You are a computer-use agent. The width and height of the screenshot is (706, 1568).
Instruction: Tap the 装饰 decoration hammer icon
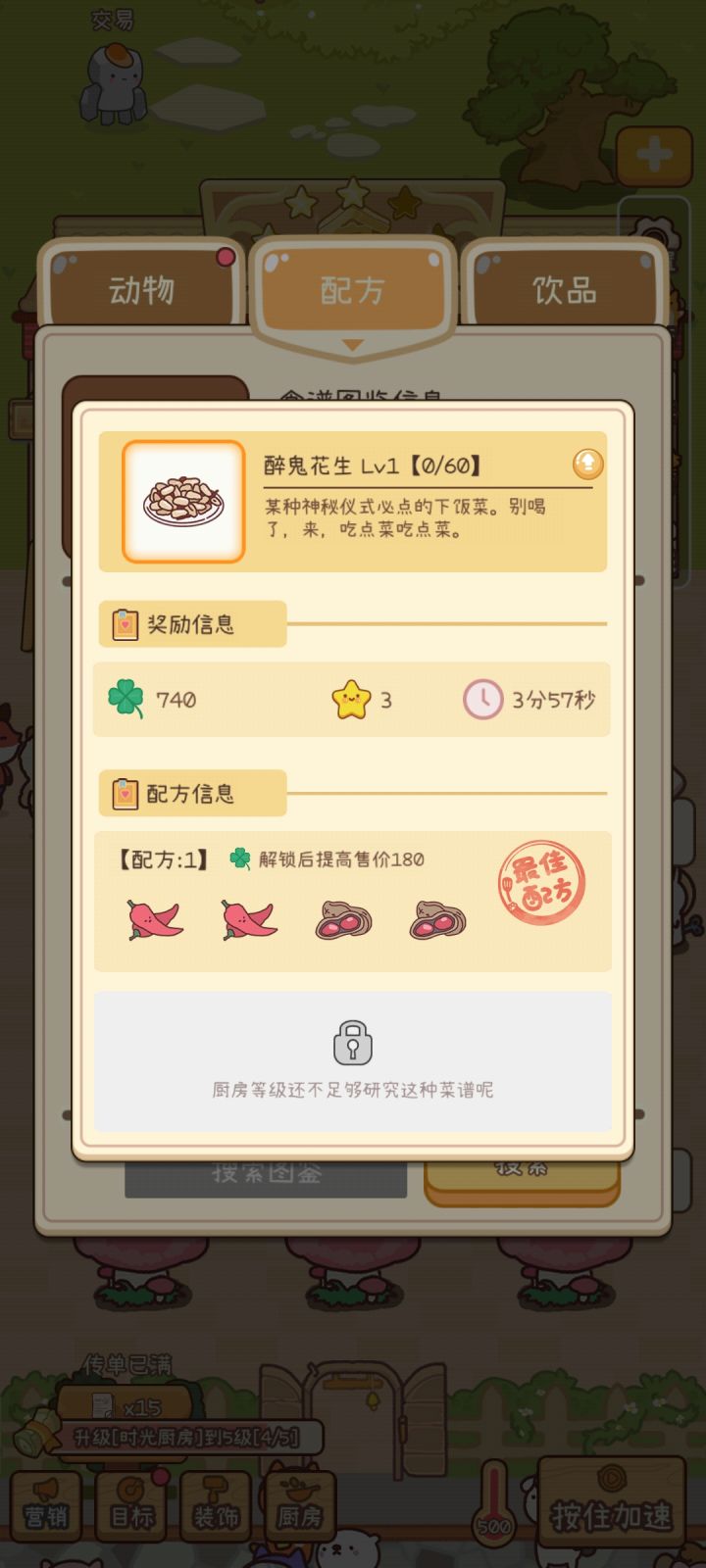pyautogui.click(x=214, y=1502)
